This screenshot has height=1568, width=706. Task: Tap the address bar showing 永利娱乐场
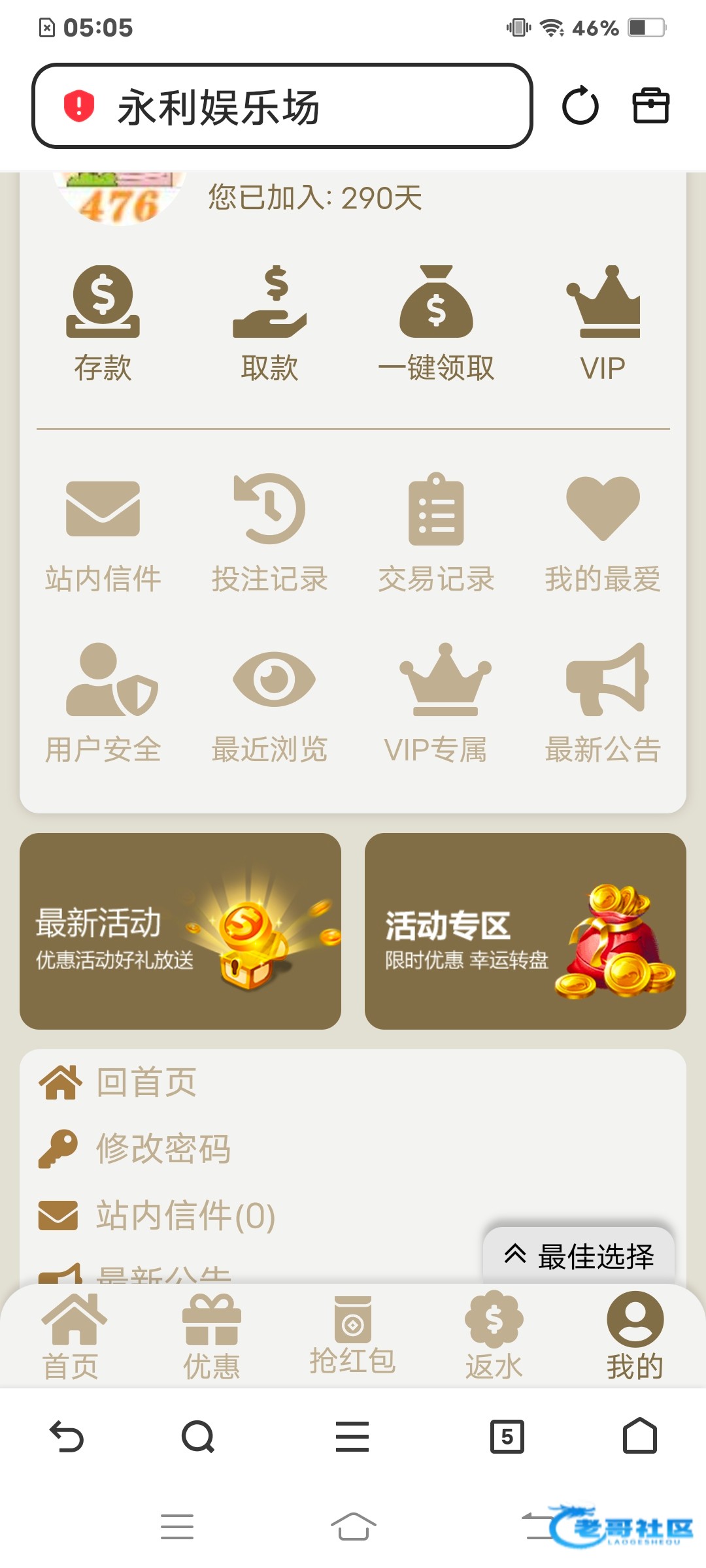(282, 106)
